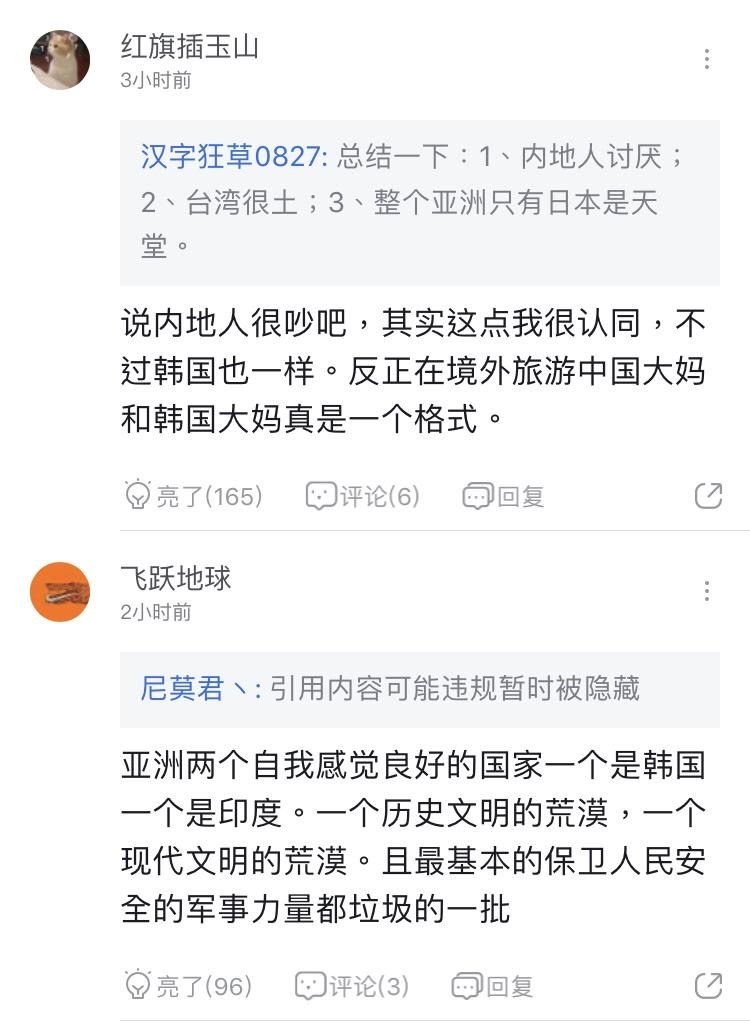Open 红旗插玉山's profile avatar
Viewport: 750px width, 1023px height.
[x=60, y=59]
